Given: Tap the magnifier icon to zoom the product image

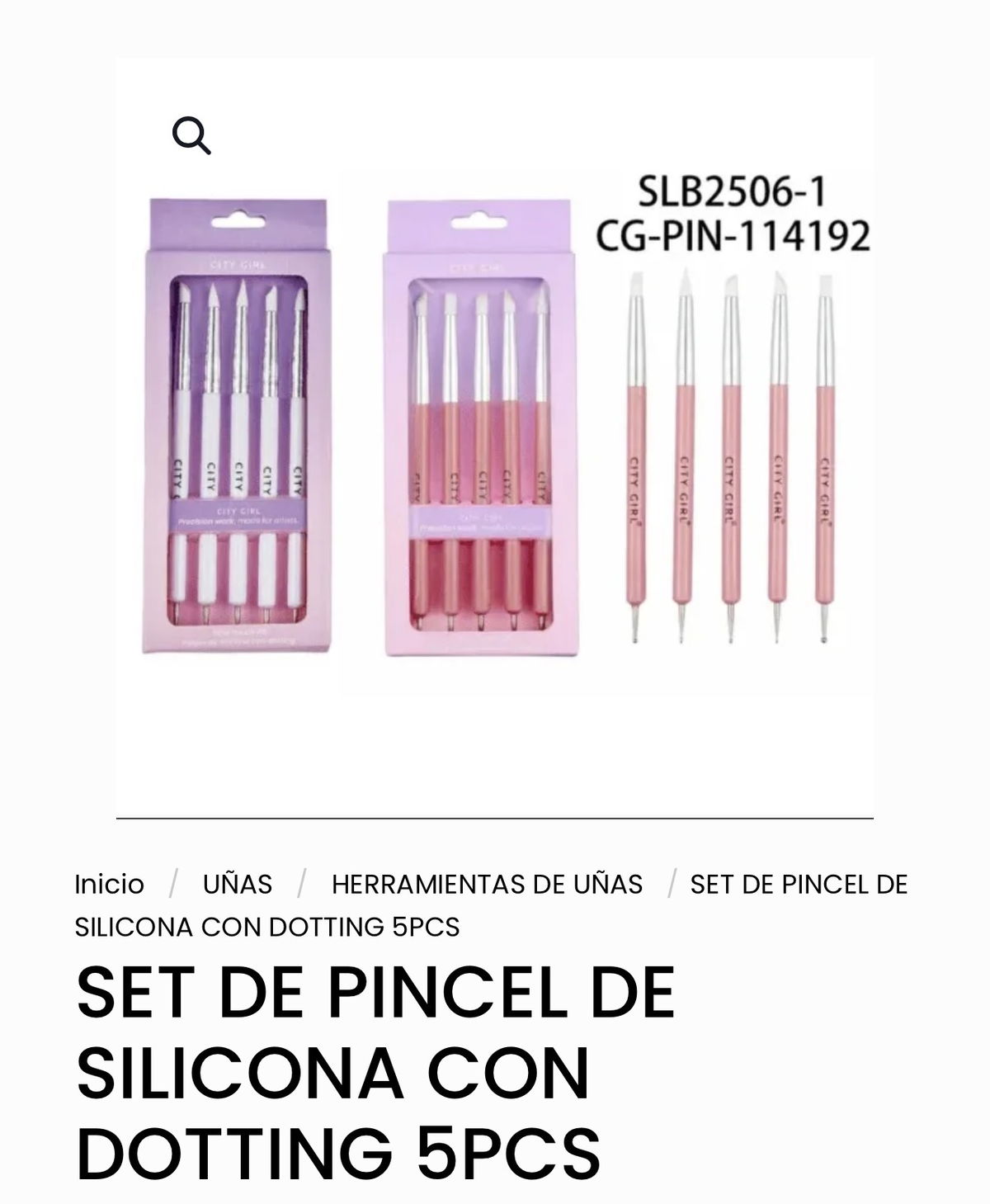Looking at the screenshot, I should point(191,135).
